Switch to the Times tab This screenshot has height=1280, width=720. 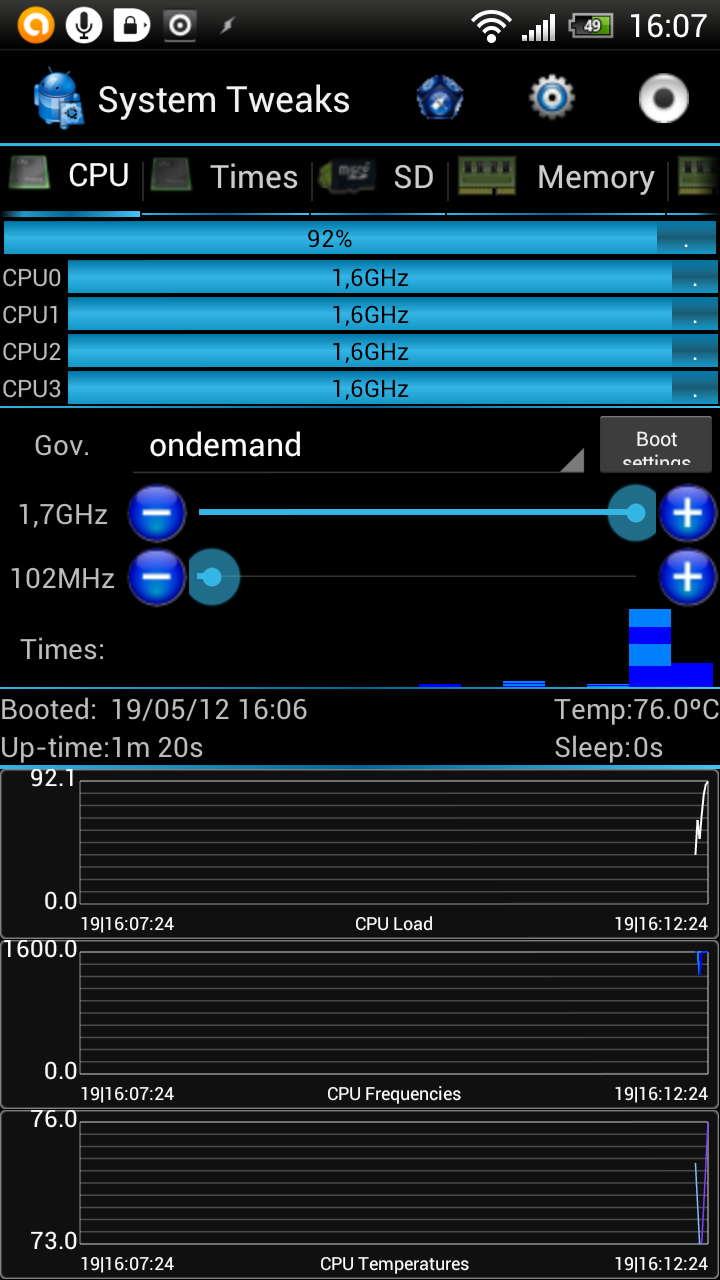pyautogui.click(x=227, y=178)
